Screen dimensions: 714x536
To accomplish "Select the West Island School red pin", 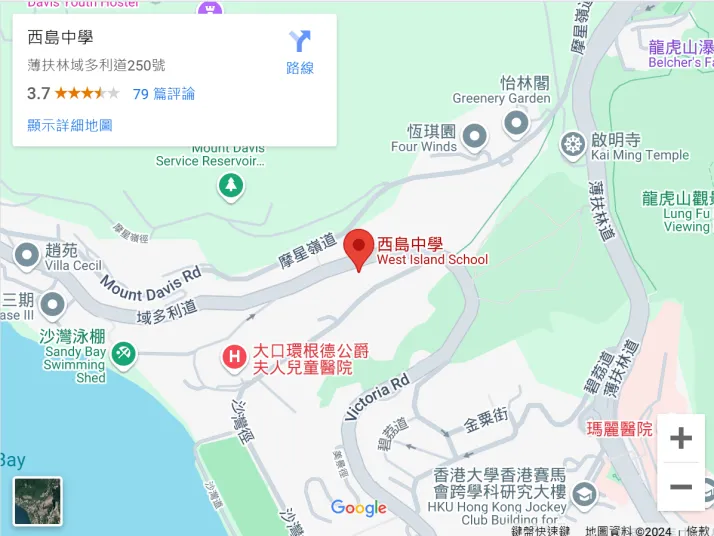I will click(x=359, y=249).
